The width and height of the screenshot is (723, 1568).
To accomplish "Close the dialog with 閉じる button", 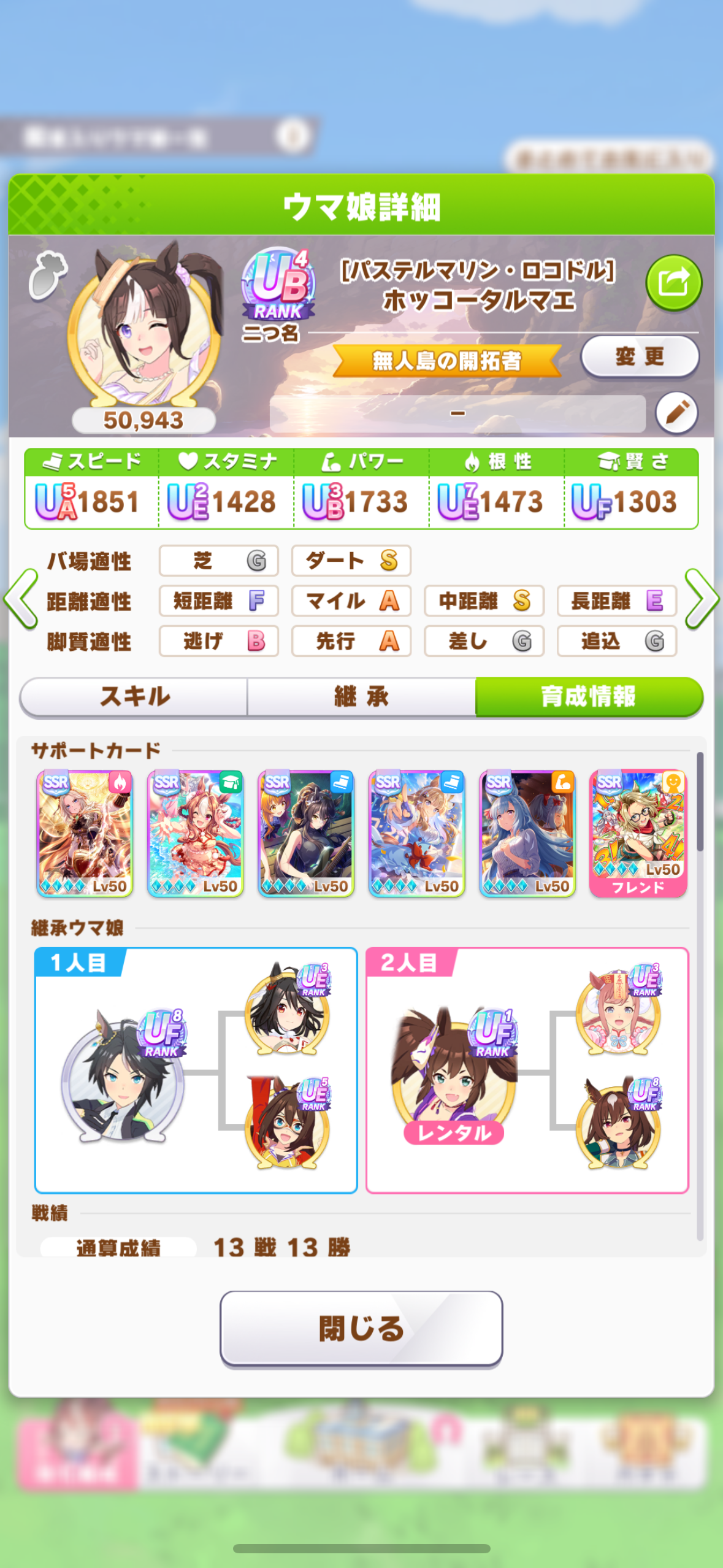I will [x=361, y=1329].
